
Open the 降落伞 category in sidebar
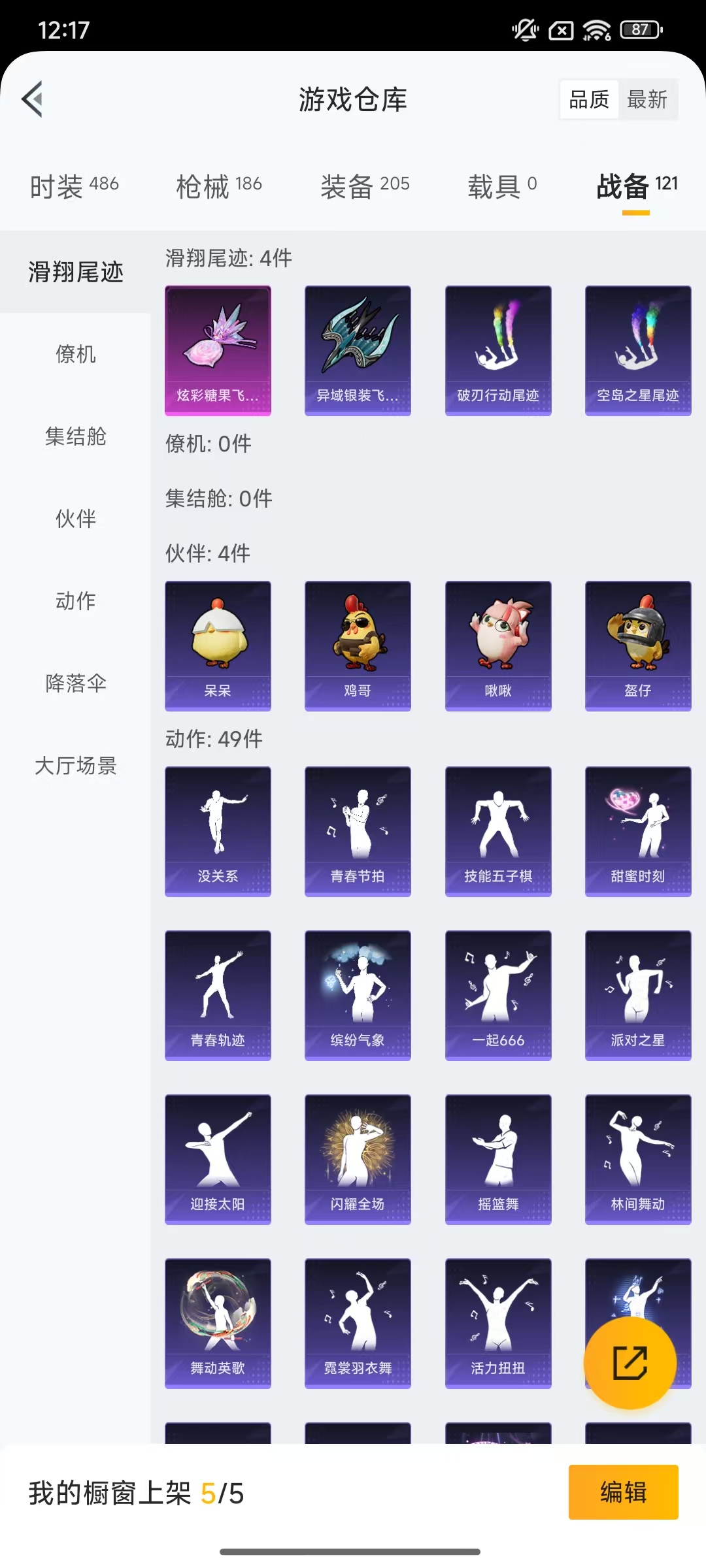coord(75,684)
